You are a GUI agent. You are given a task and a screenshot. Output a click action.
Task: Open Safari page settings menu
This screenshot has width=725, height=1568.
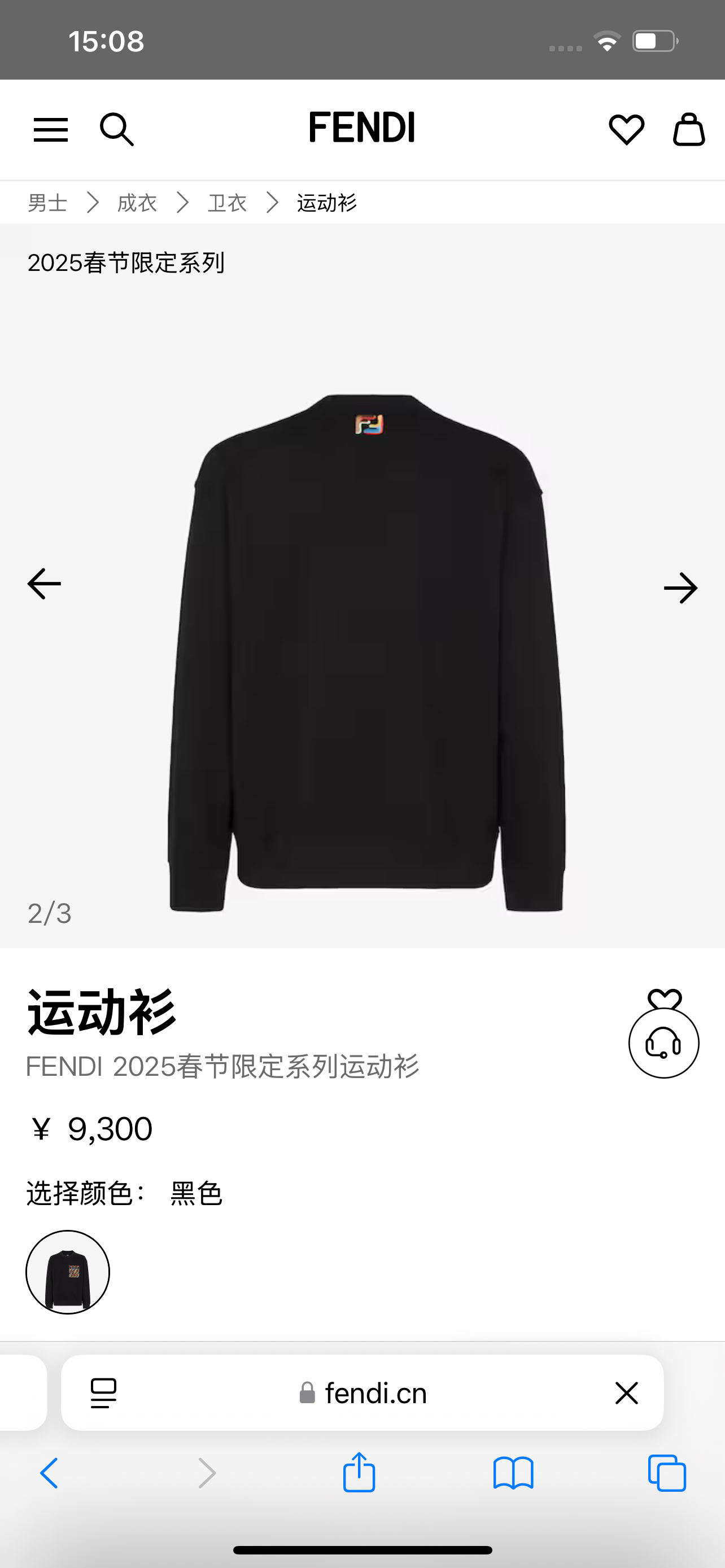103,1392
